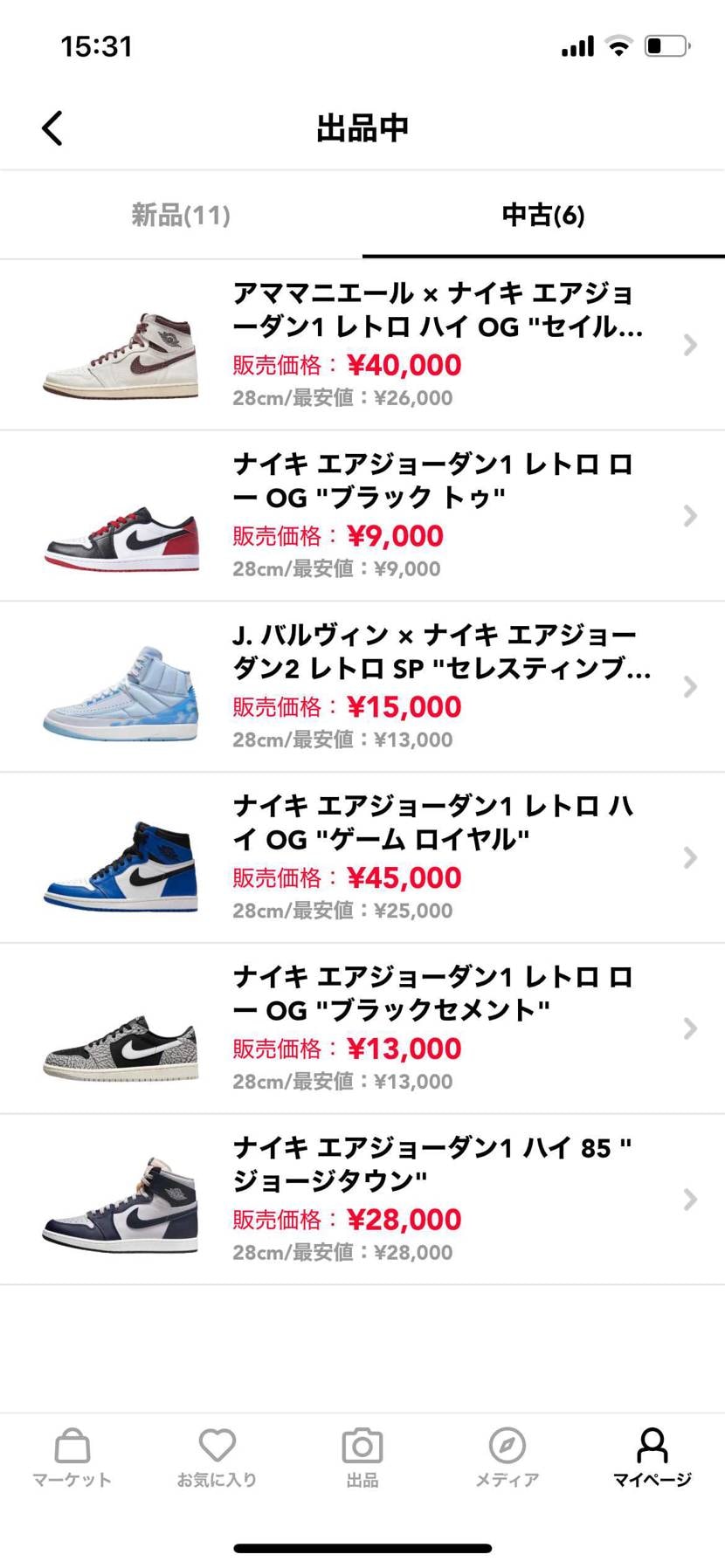View the ブラックセメント listing
The height and width of the screenshot is (1568, 725).
point(362,1028)
